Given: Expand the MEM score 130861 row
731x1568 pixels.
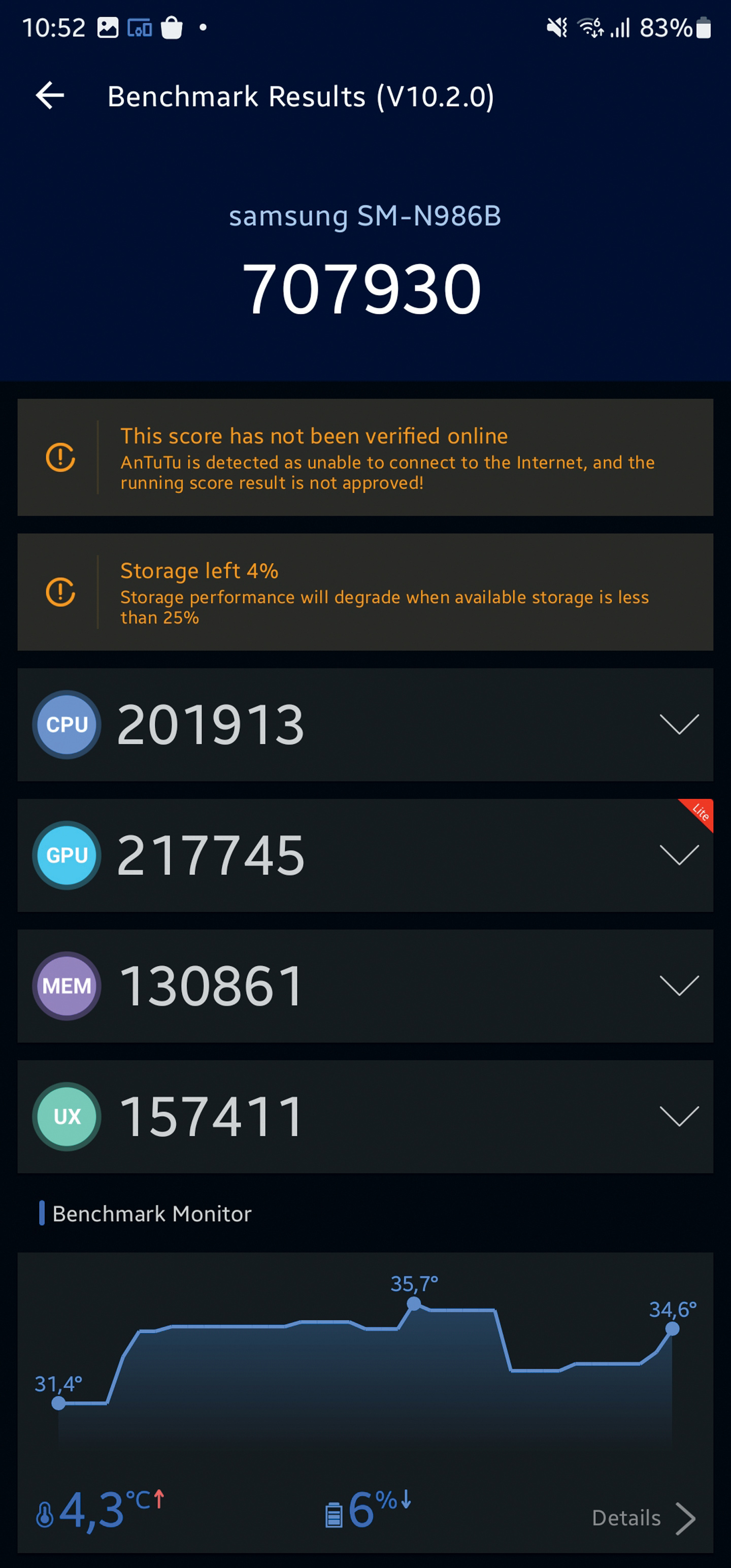Looking at the screenshot, I should 365,986.
